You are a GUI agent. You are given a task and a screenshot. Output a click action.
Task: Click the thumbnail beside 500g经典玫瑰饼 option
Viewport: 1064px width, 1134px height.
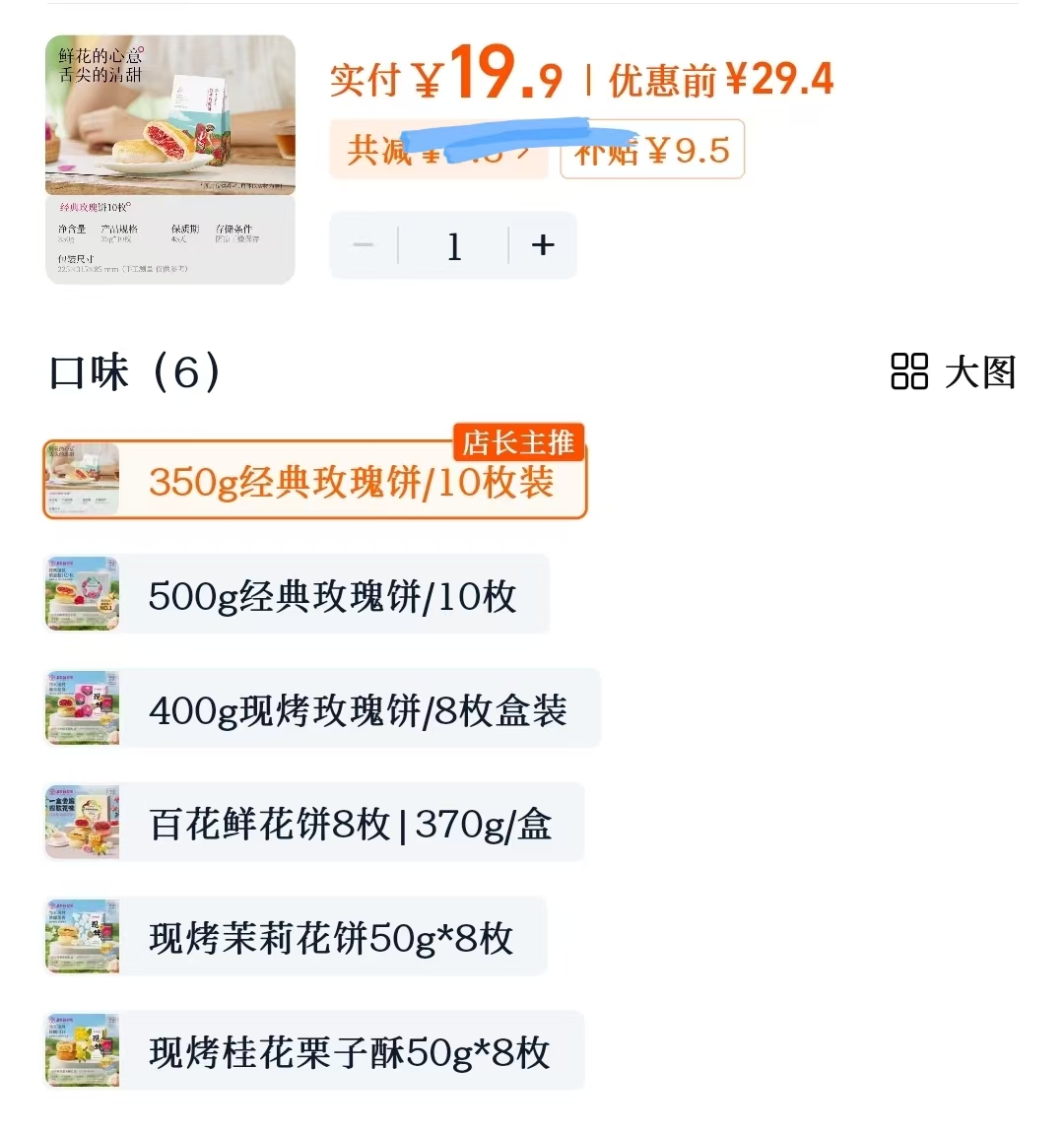click(82, 593)
